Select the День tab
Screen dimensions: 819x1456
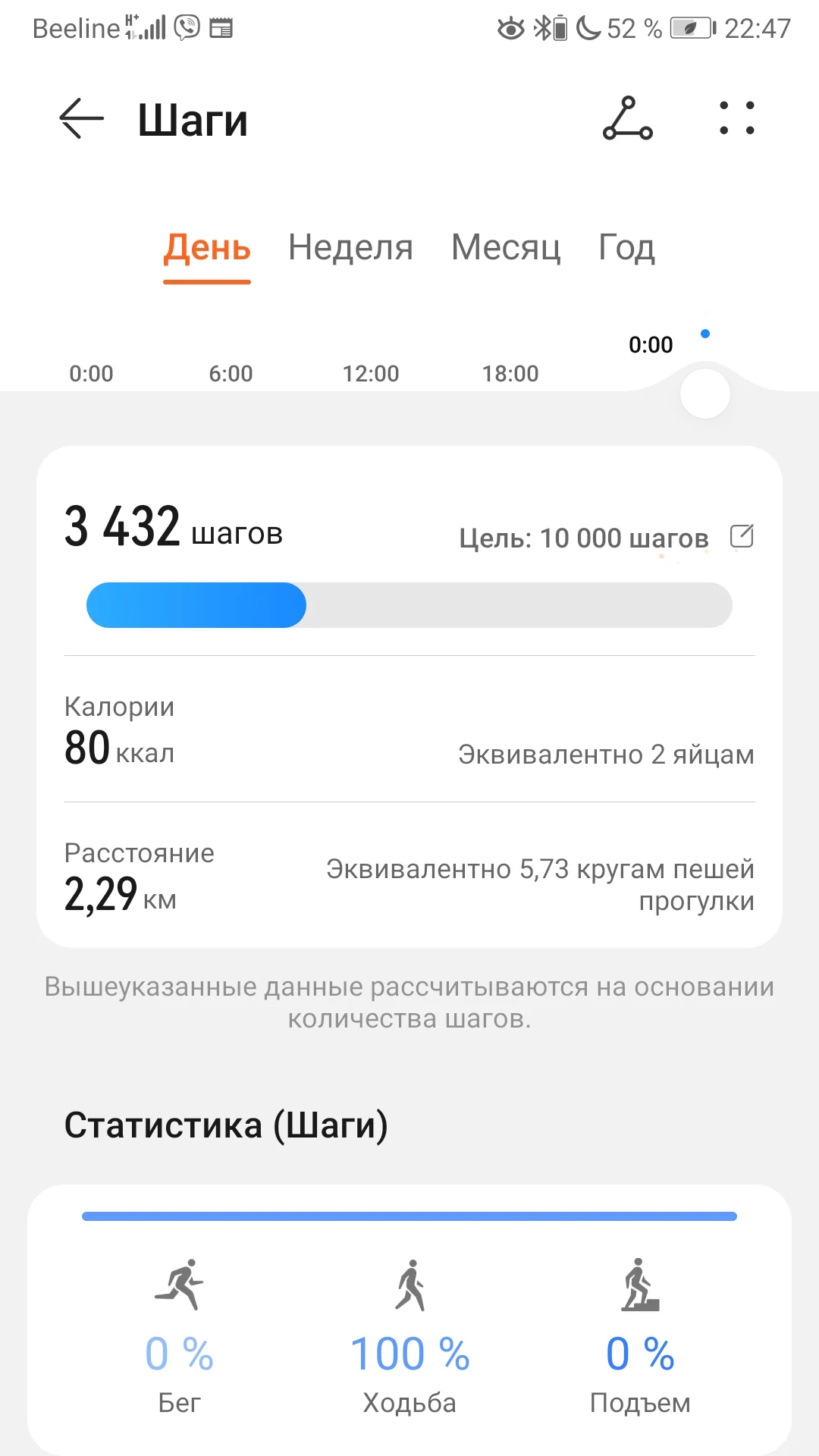[207, 248]
